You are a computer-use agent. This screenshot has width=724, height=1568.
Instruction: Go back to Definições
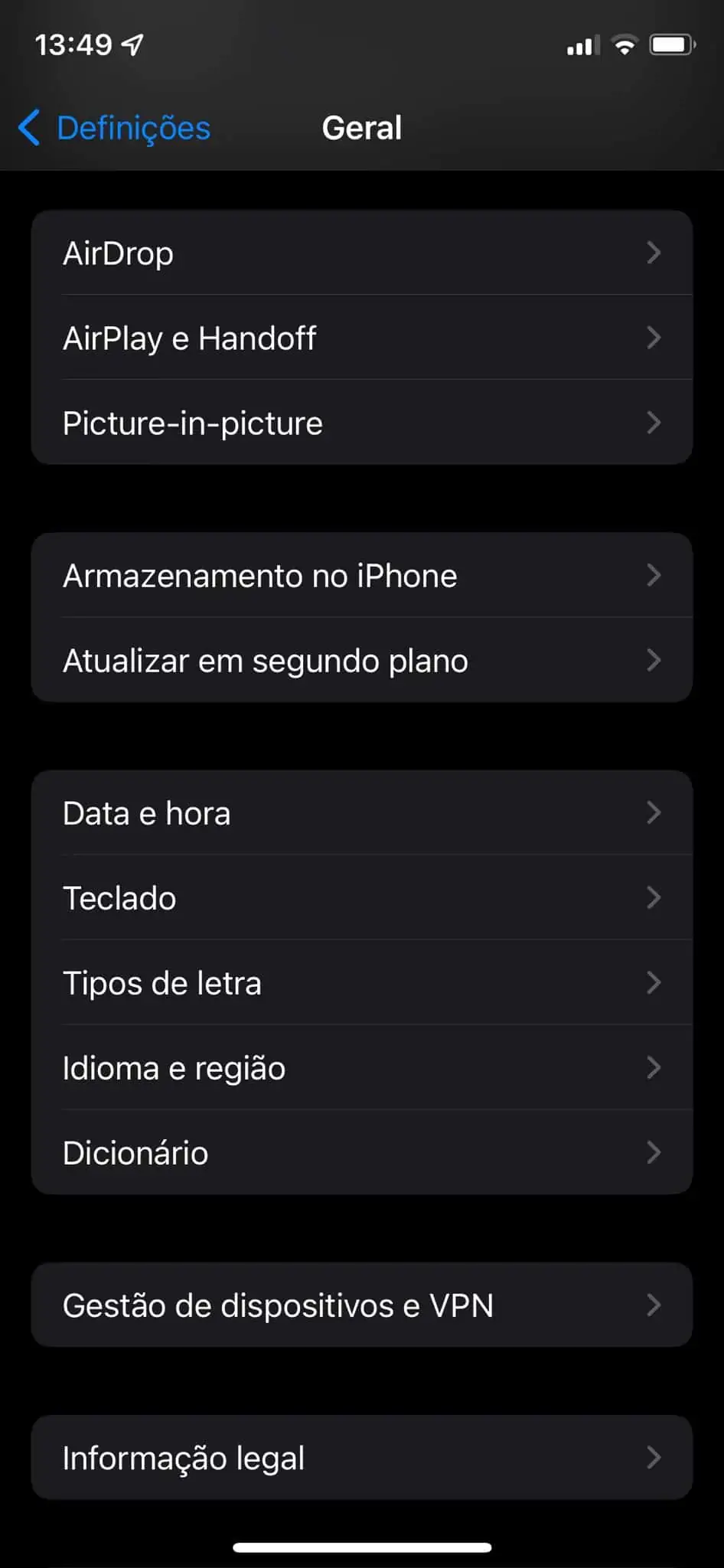114,128
